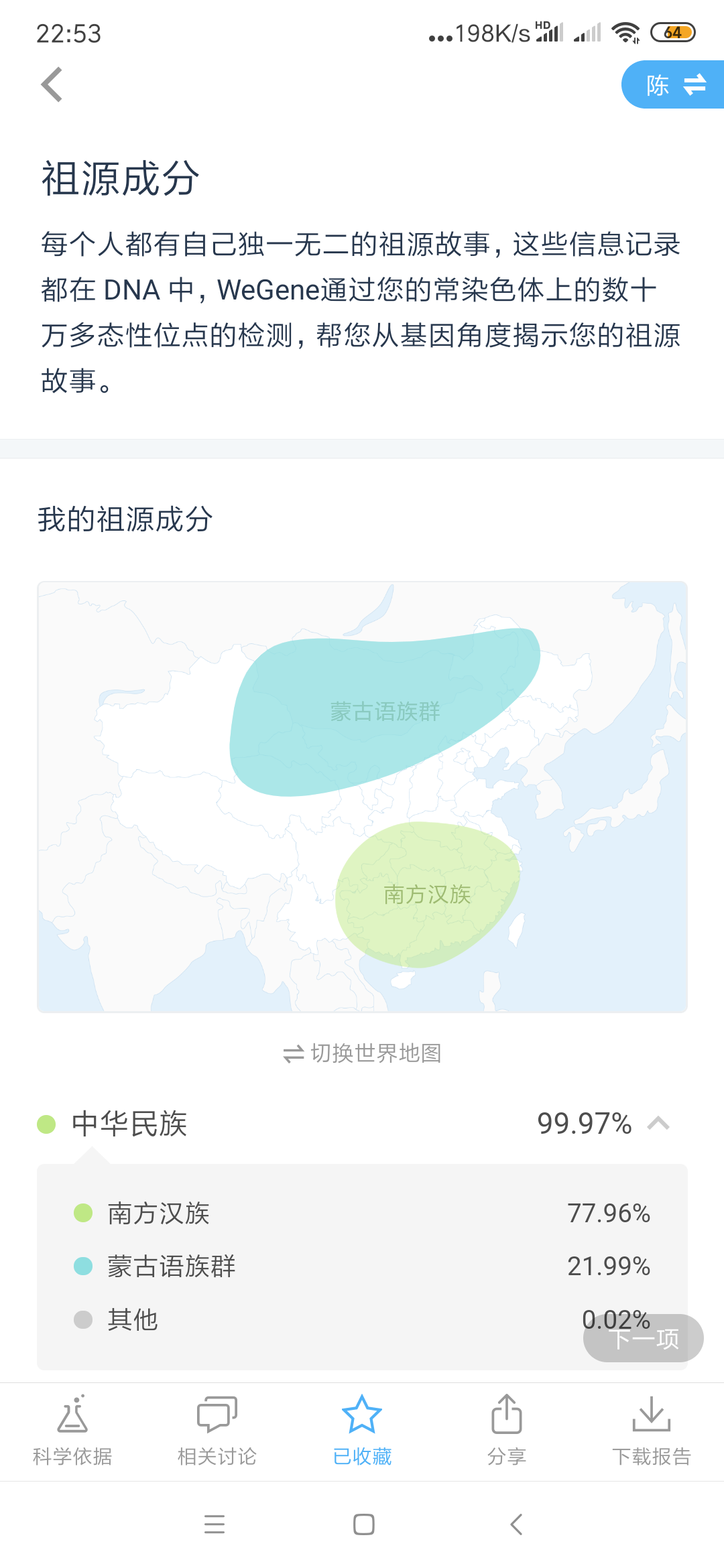Open the ancestry map of China
Viewport: 724px width, 1568px height.
pos(362,797)
